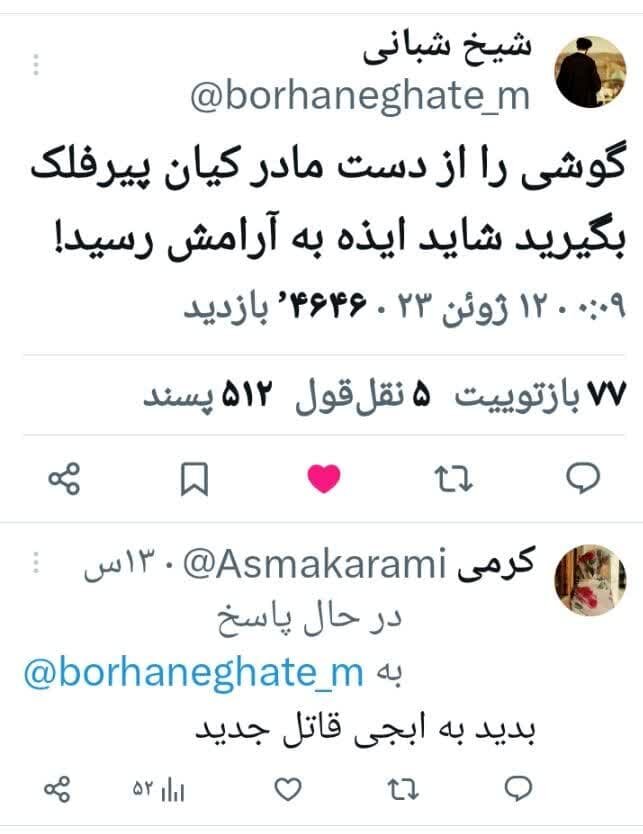
Task: Open the @borhaneghate_m mention link in the reply
Action: 193,674
